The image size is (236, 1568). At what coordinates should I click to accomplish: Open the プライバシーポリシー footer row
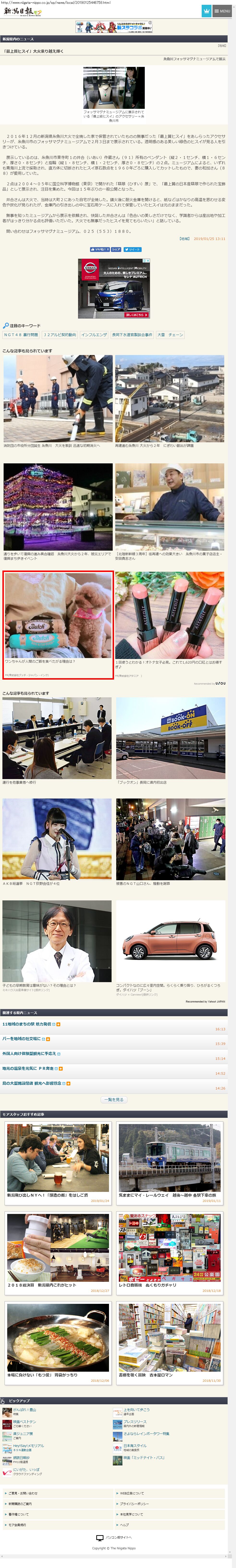pyautogui.click(x=169, y=1504)
